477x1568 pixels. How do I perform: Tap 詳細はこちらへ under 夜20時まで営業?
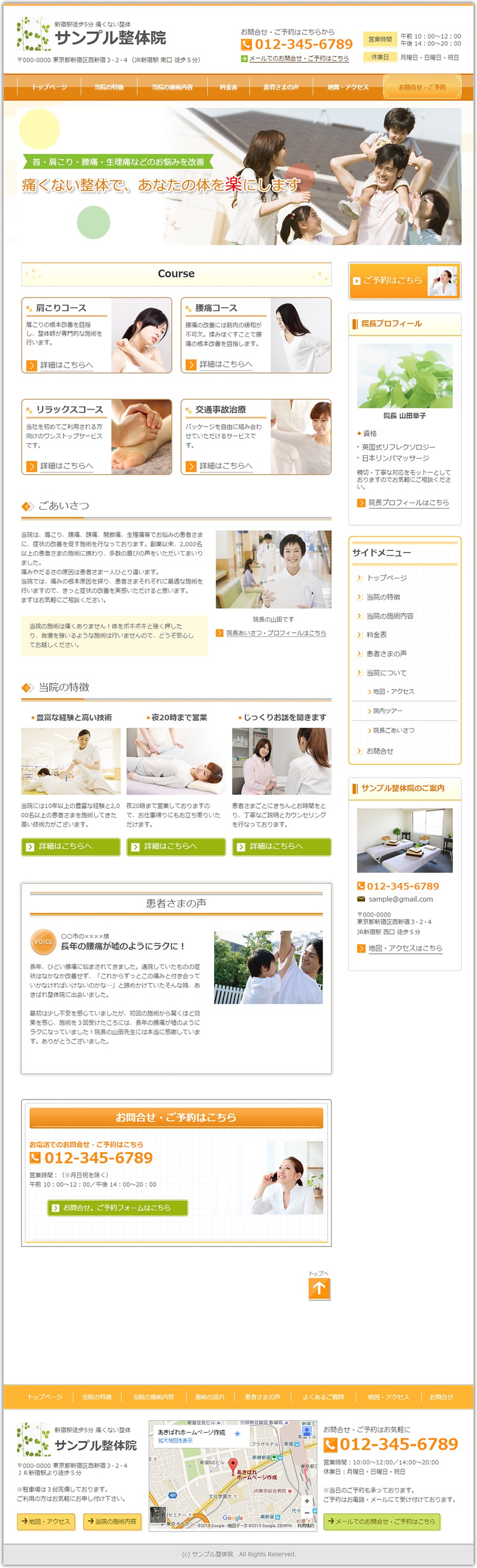coord(175,846)
